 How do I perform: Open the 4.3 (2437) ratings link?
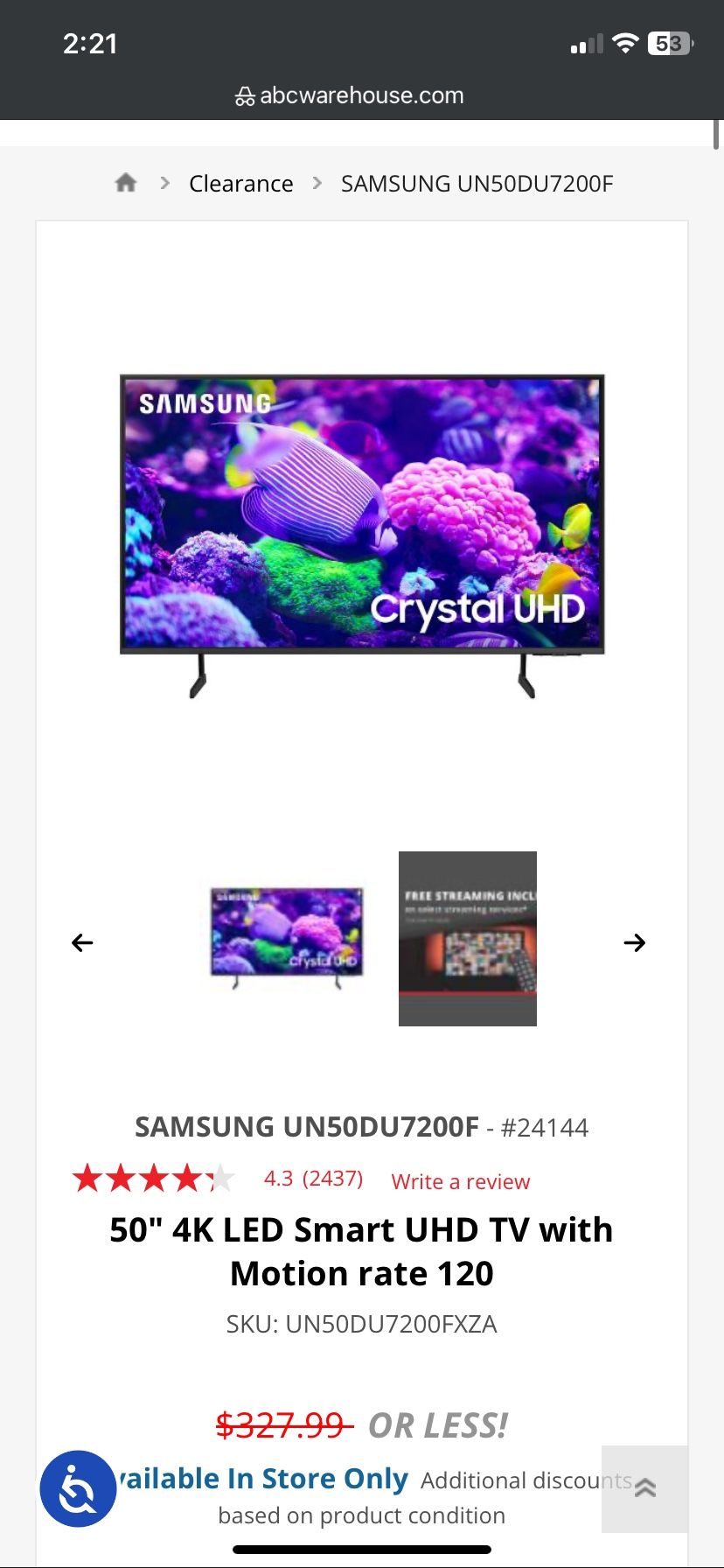[x=313, y=1179]
